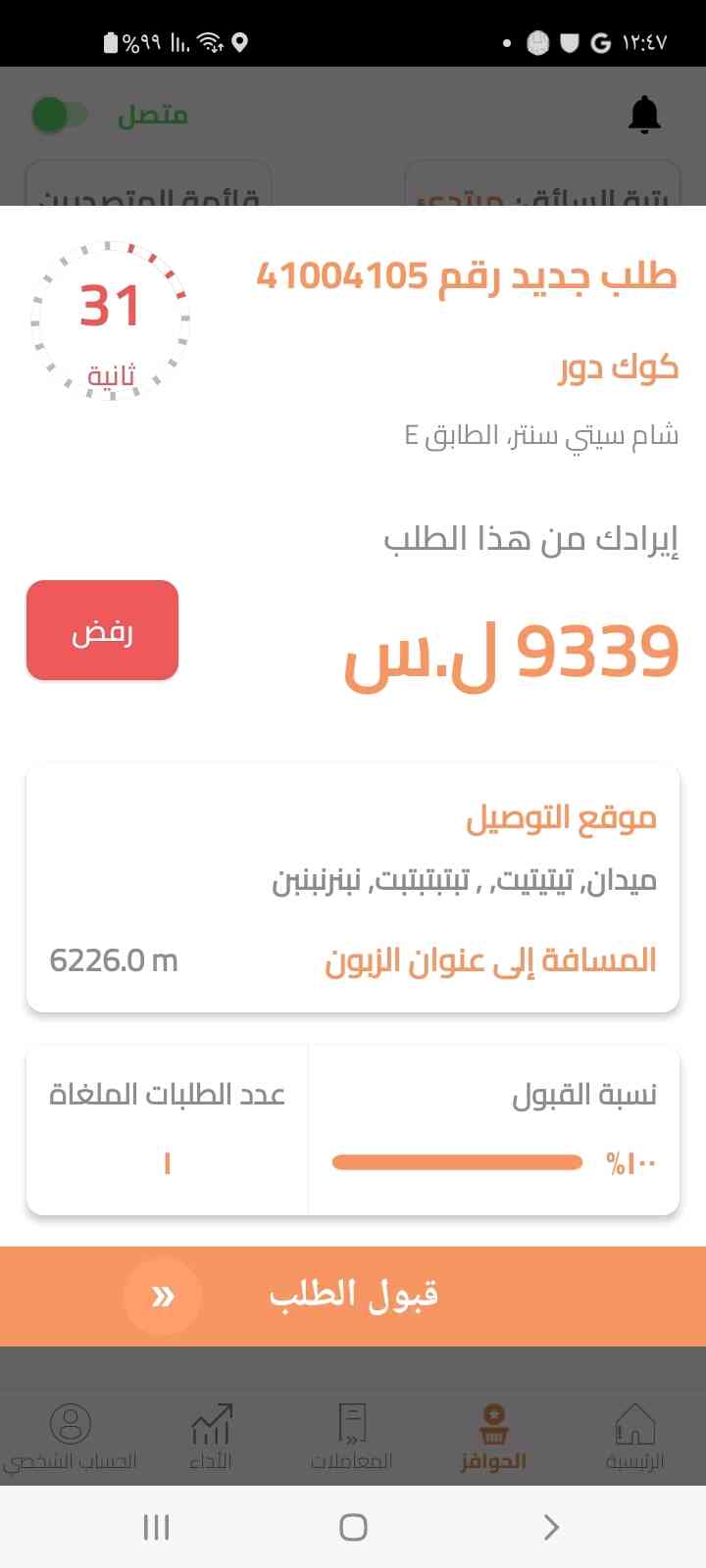Screen dimensions: 706x1568
Task: Open the system recent apps view
Action: click(x=156, y=1527)
